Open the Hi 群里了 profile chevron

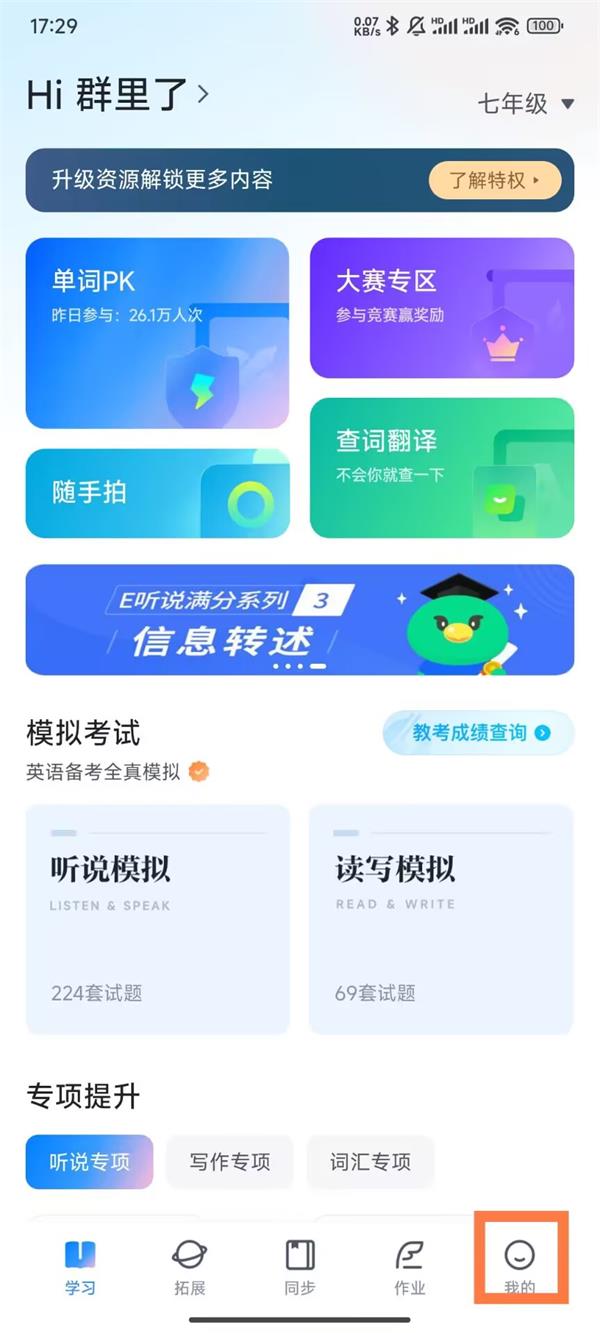click(x=204, y=95)
